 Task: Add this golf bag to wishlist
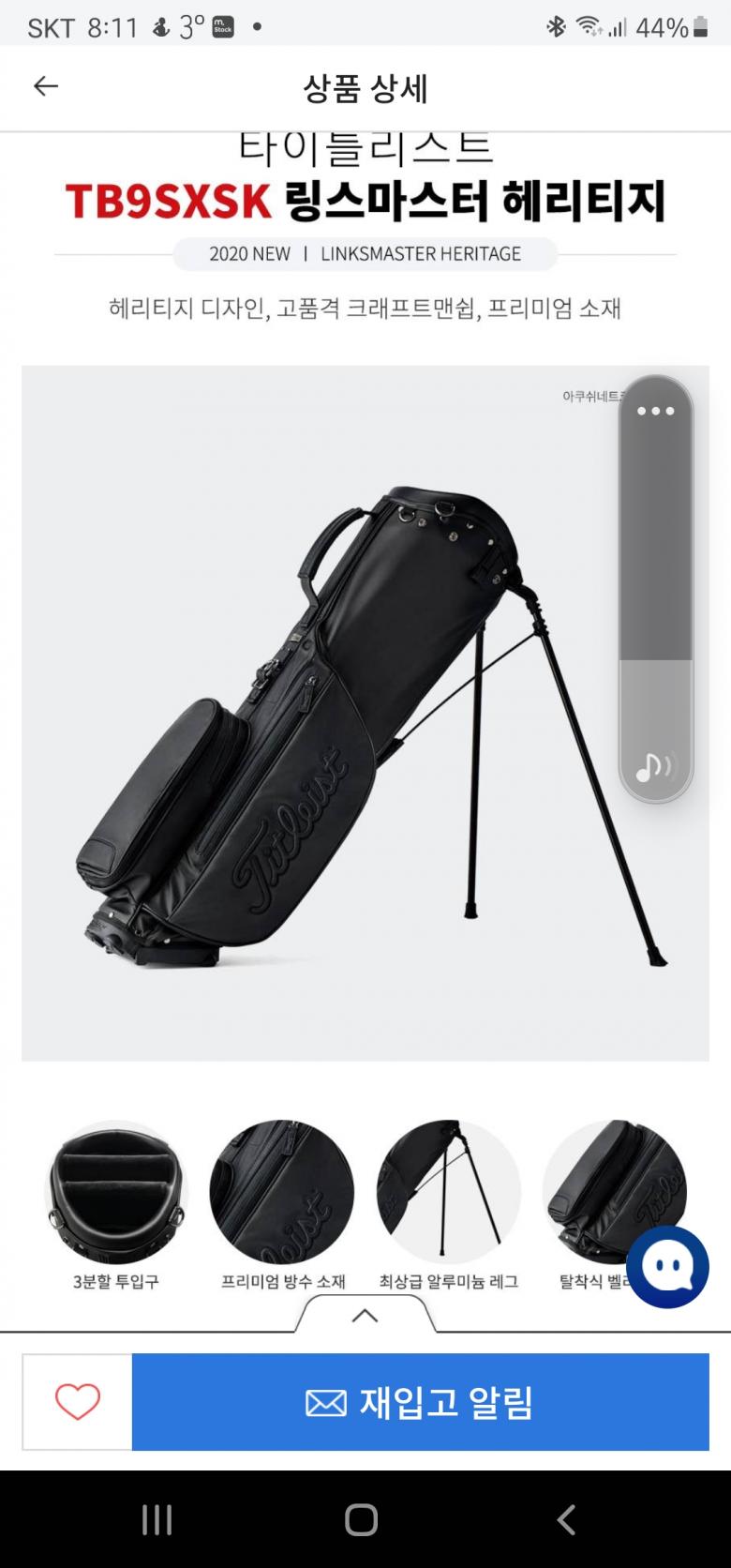pos(77,1402)
